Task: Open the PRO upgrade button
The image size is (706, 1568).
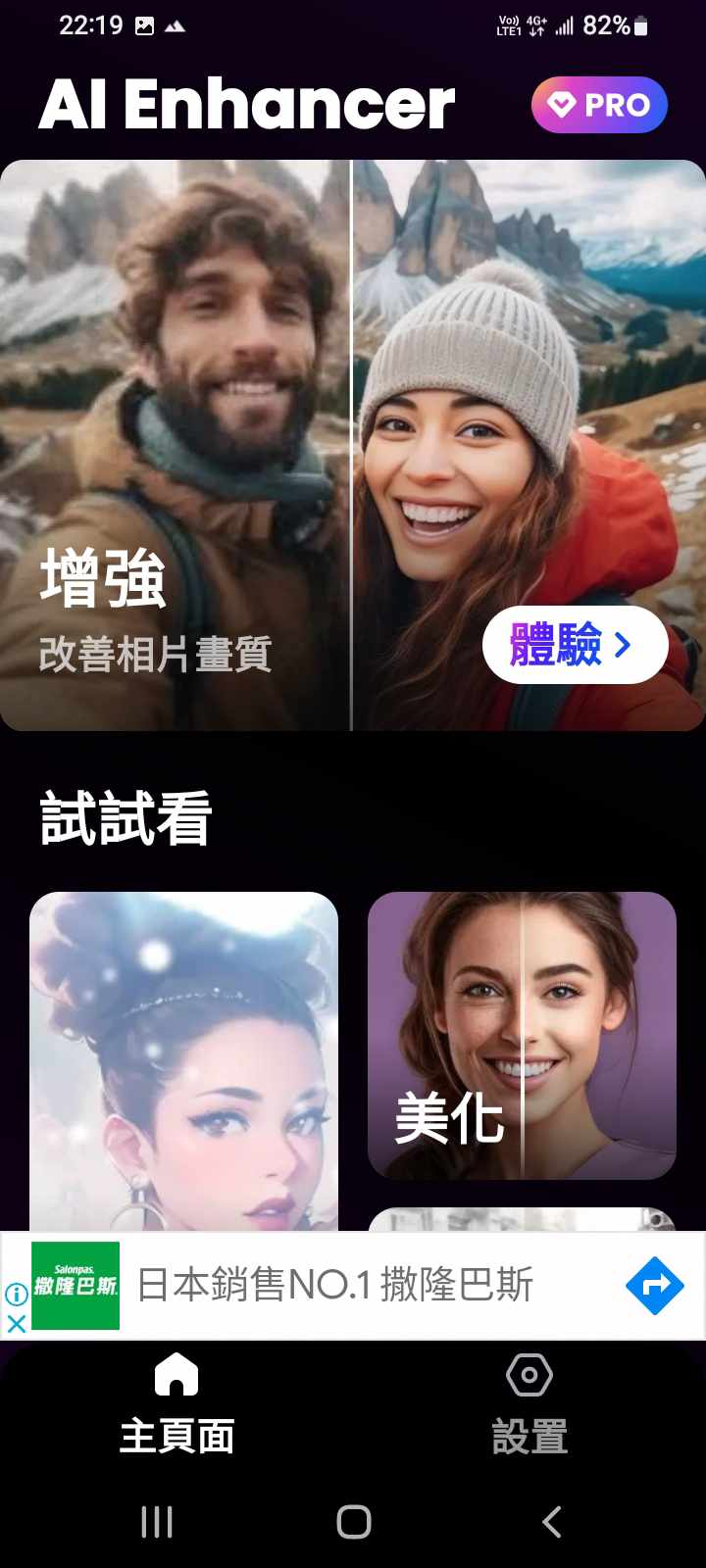Action: (x=599, y=105)
